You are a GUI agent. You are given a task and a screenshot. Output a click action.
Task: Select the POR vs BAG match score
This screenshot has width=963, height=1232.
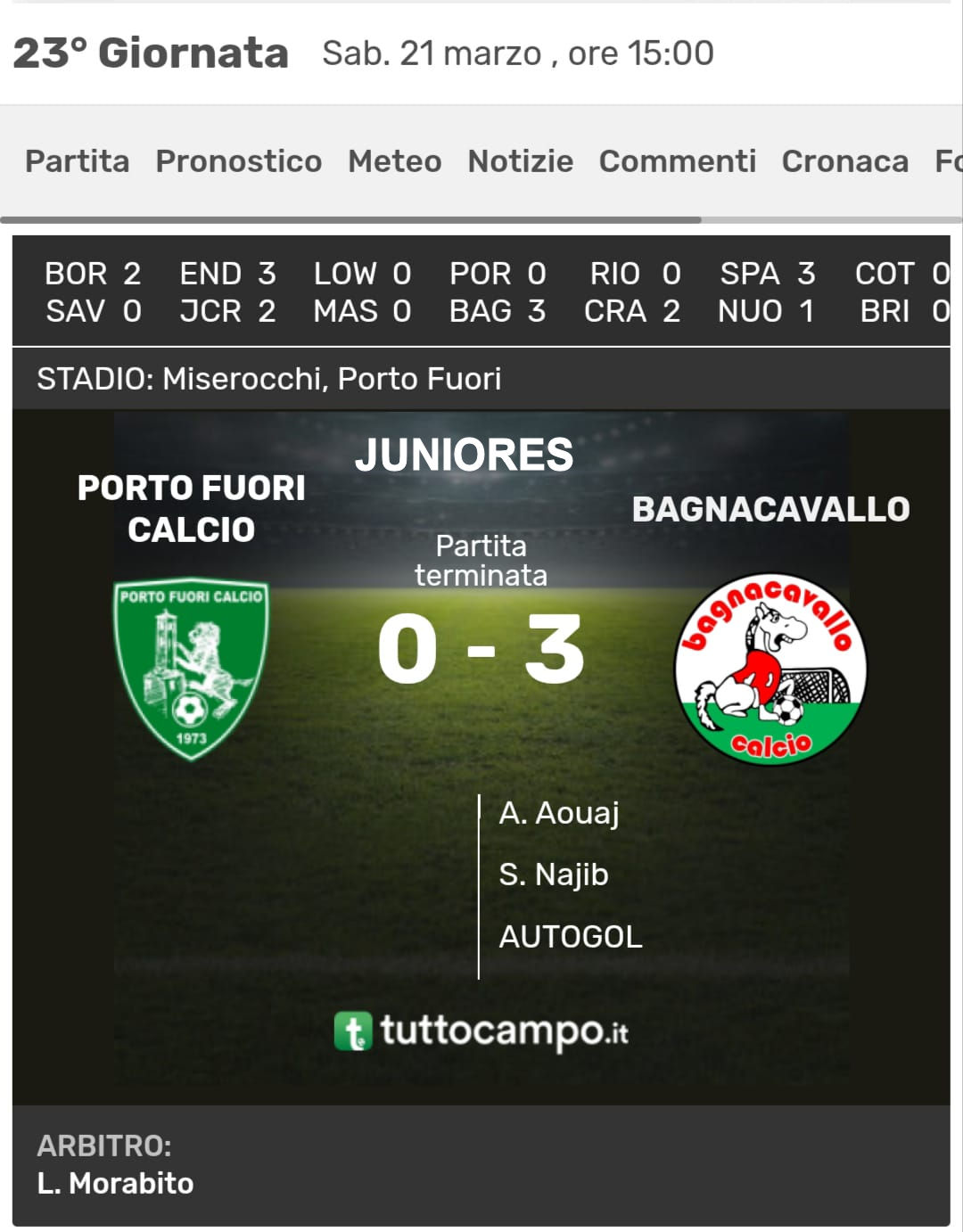498,292
